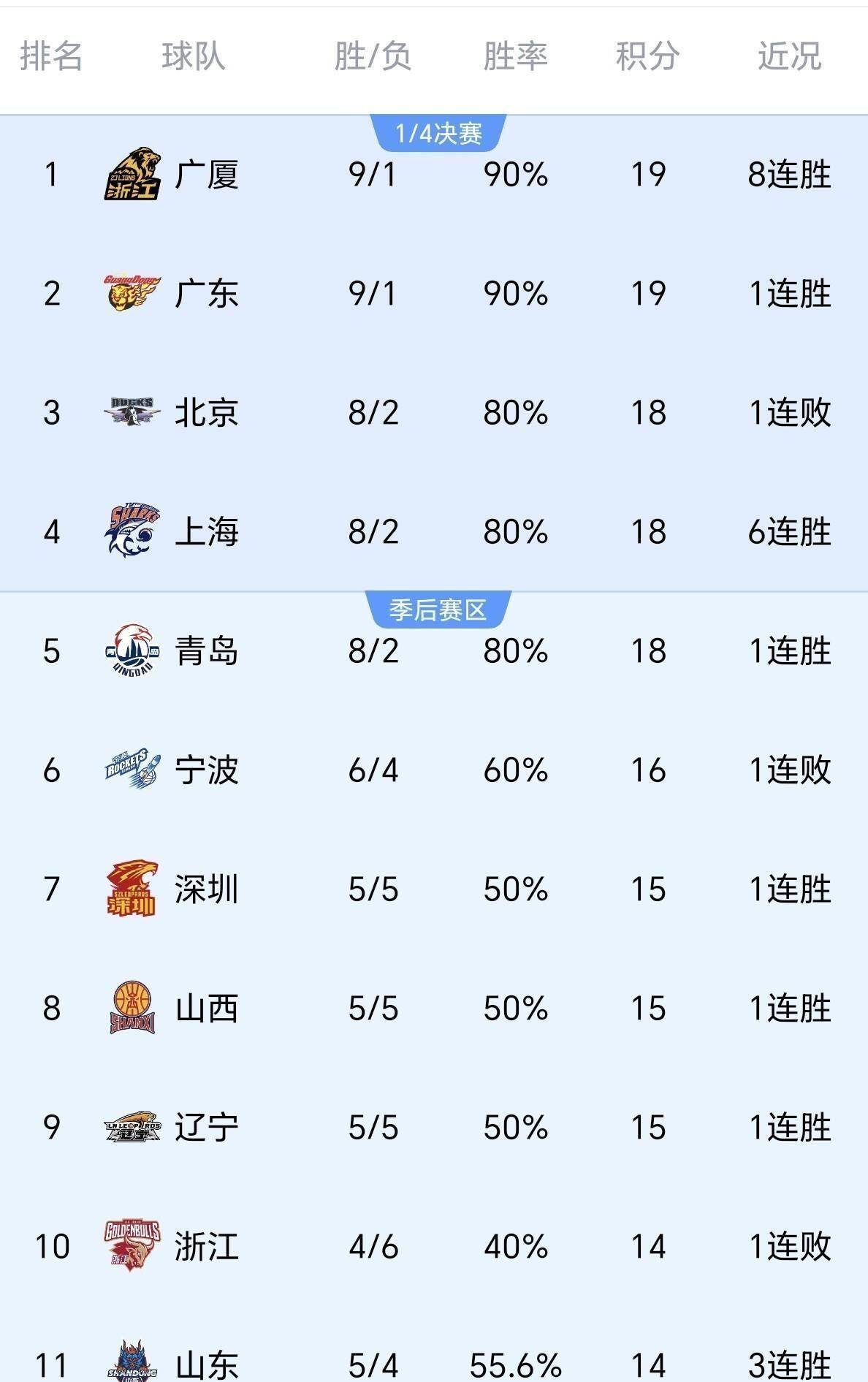Tap the 山东 team row
This screenshot has width=868, height=1382.
207,1364
